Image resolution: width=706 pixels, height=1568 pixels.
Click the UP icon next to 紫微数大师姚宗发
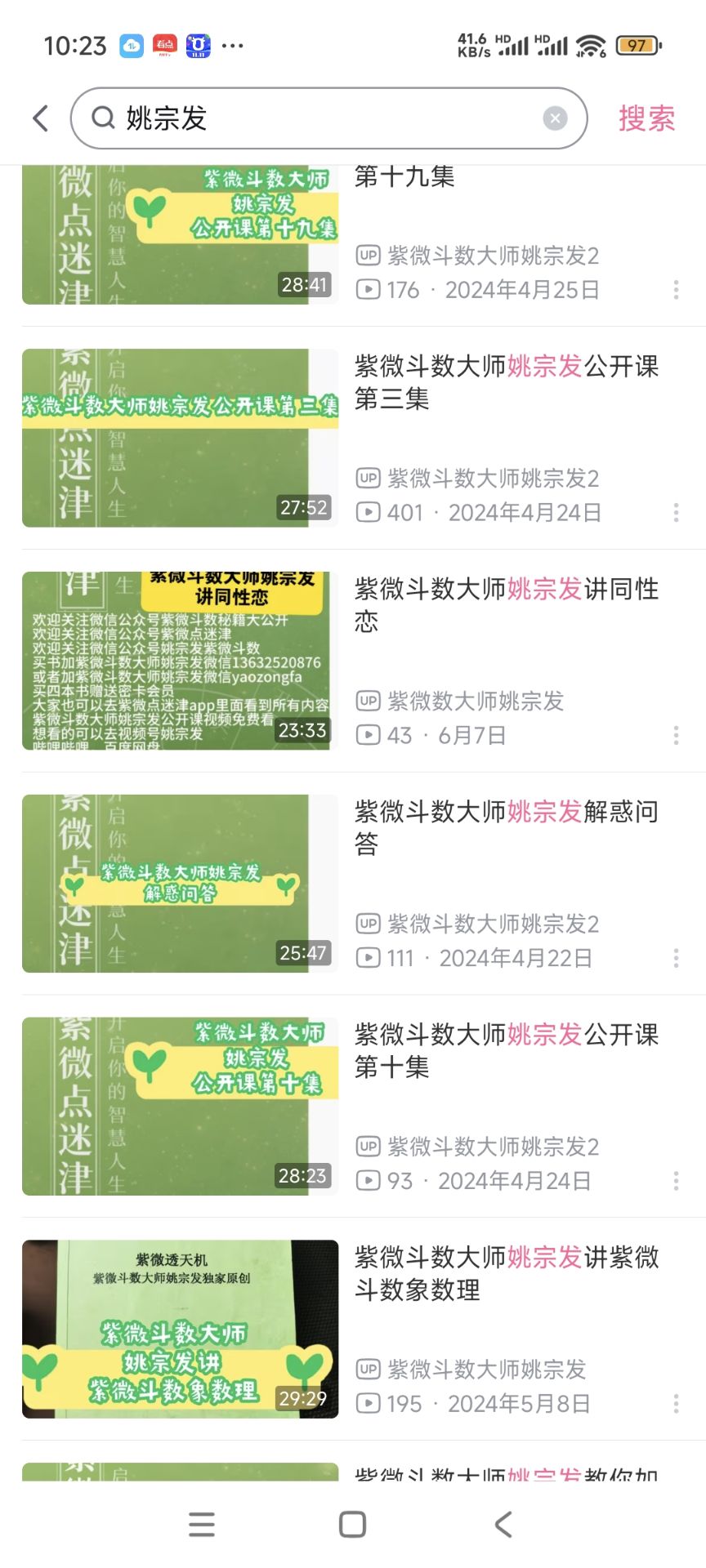(x=369, y=701)
